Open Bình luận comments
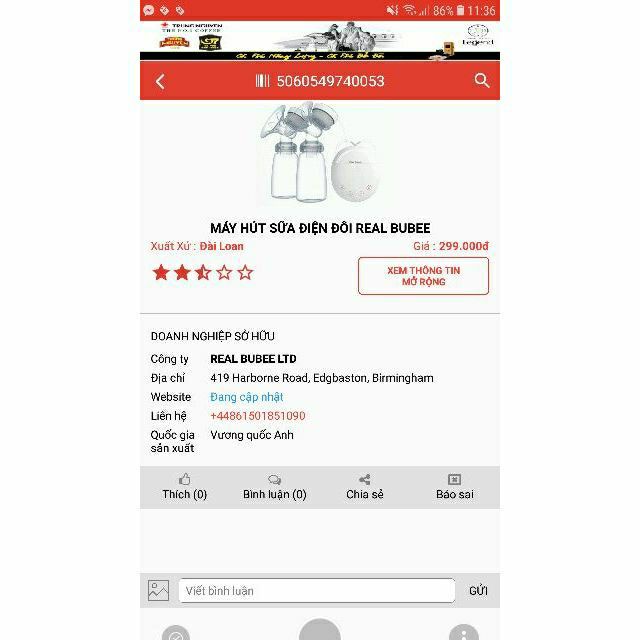Screen dimensions: 640x640 coord(274,487)
